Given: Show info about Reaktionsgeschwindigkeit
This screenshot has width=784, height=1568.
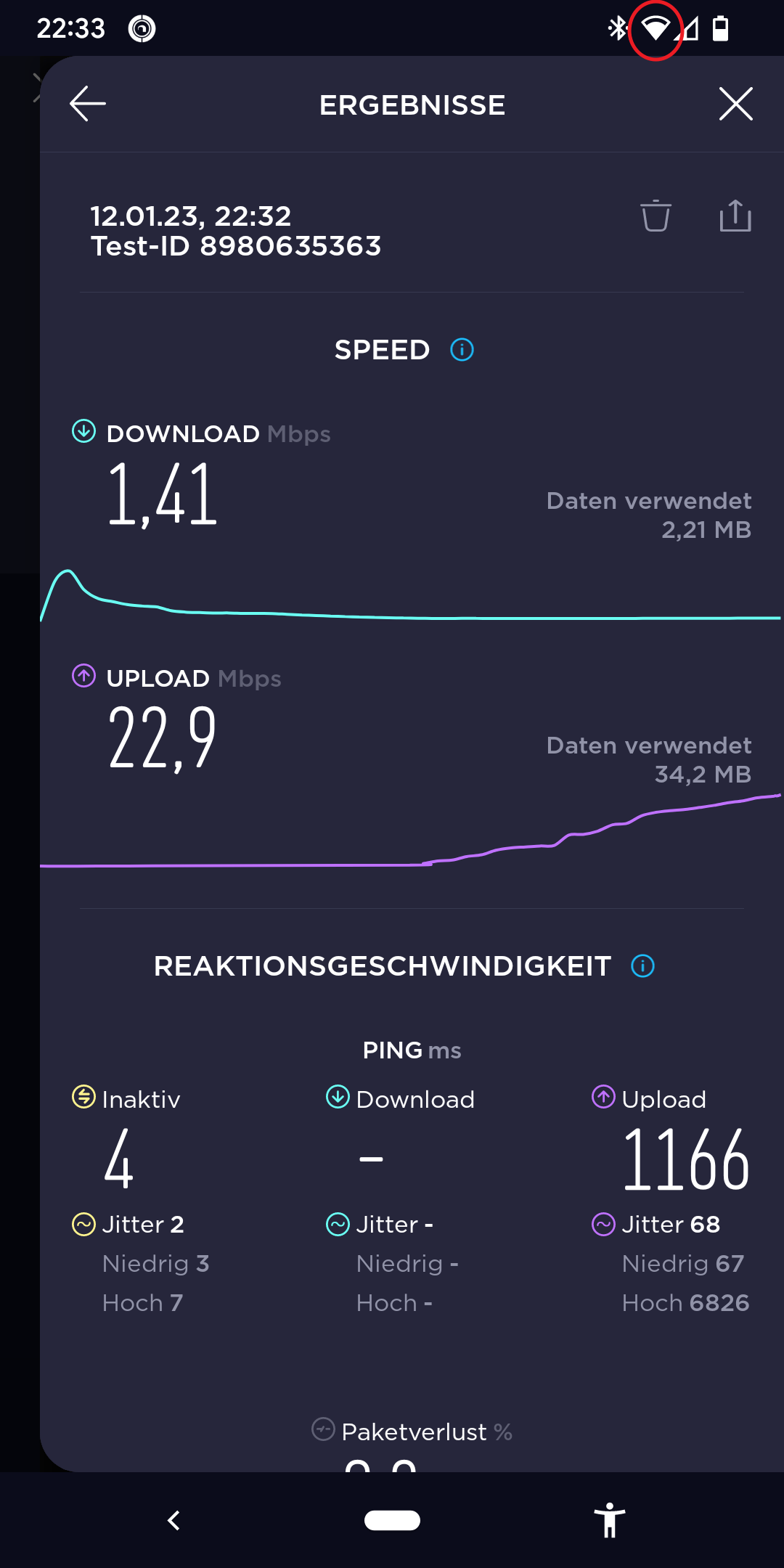Looking at the screenshot, I should point(642,966).
